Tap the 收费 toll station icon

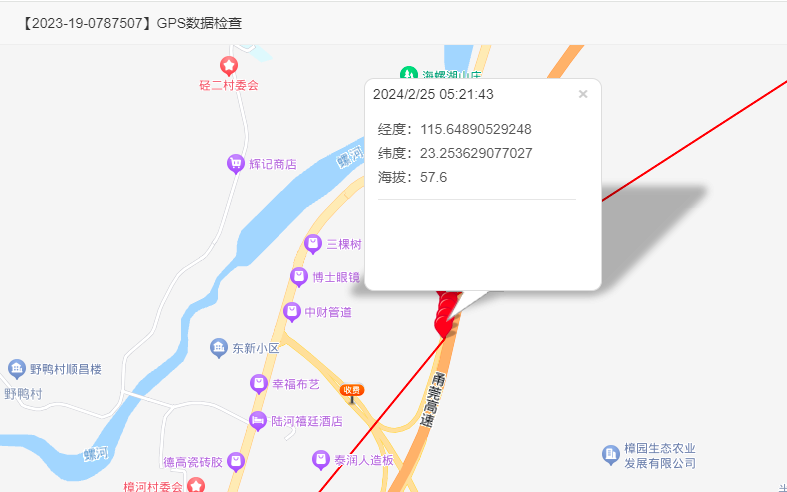[x=351, y=391]
